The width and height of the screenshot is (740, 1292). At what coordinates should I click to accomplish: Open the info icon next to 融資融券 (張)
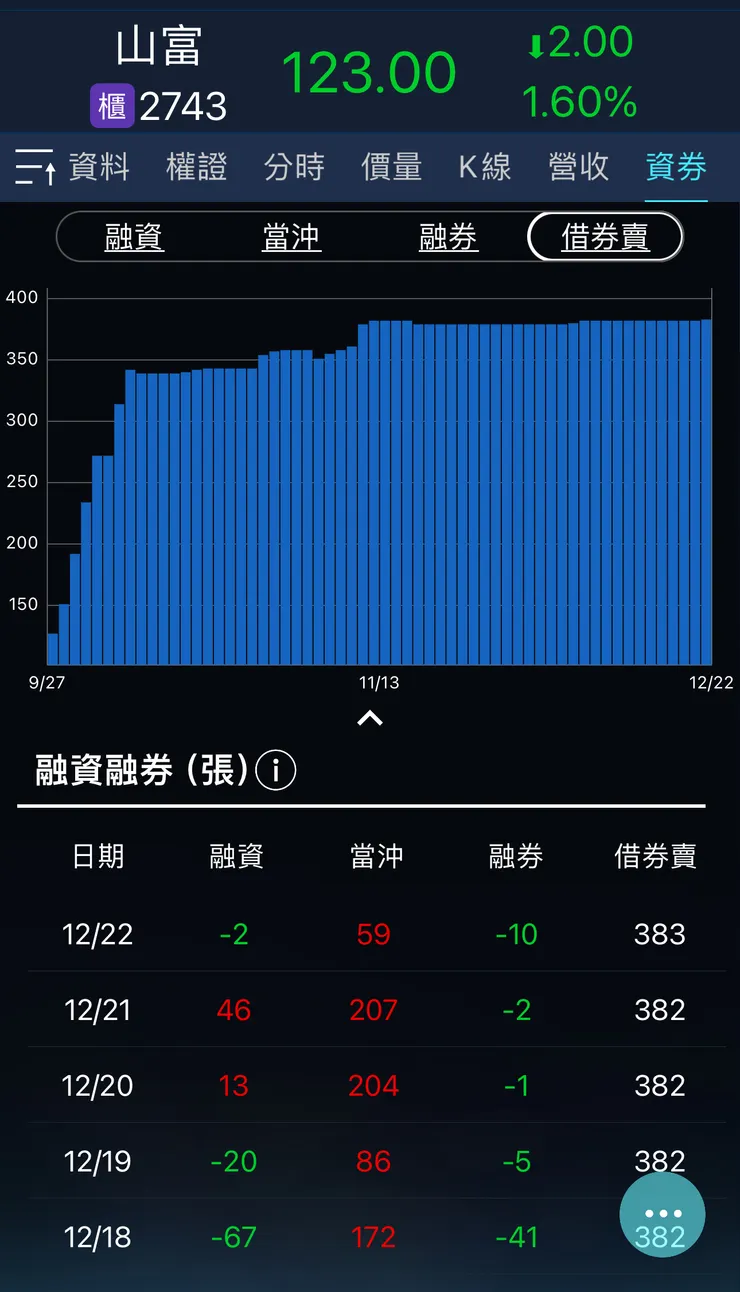coord(274,770)
